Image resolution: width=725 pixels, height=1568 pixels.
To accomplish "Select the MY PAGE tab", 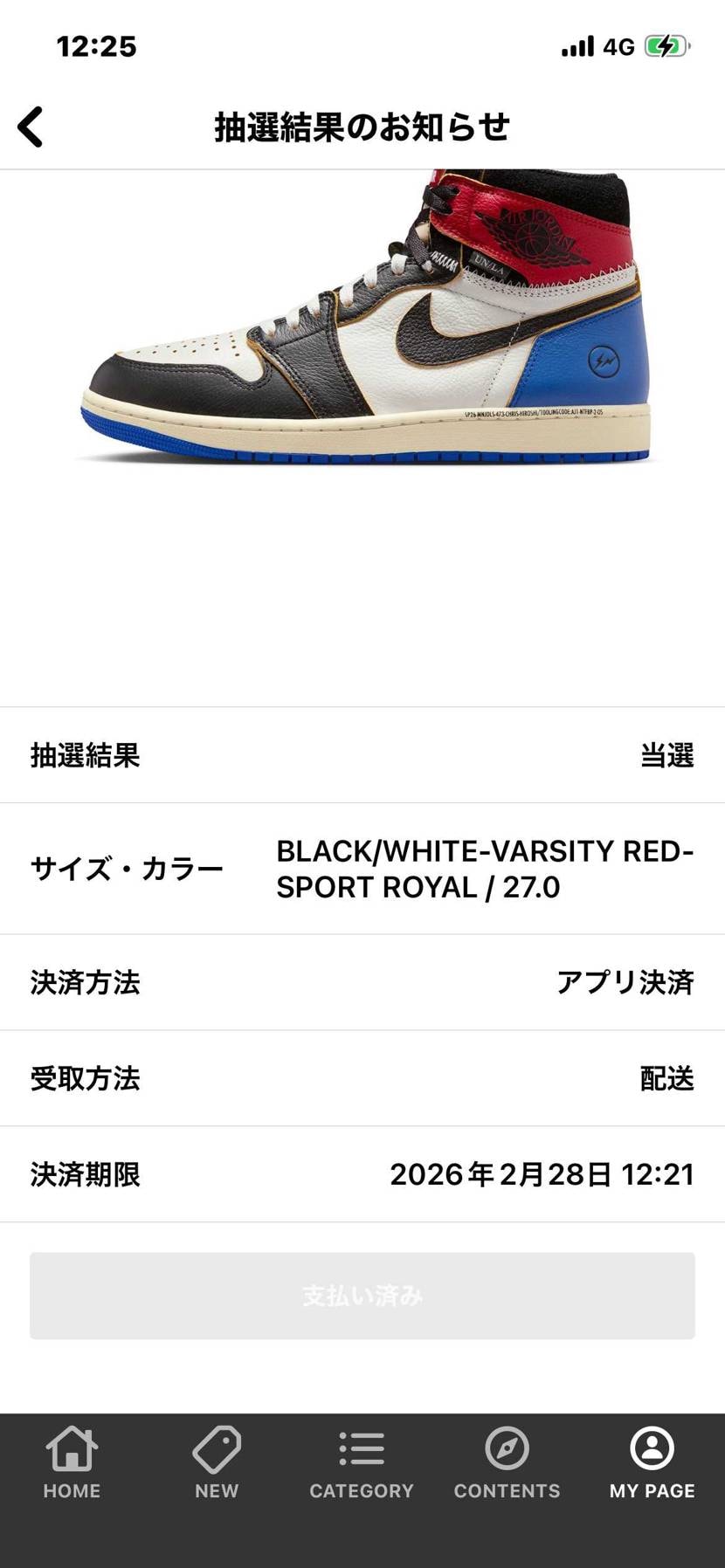I will point(652,1463).
